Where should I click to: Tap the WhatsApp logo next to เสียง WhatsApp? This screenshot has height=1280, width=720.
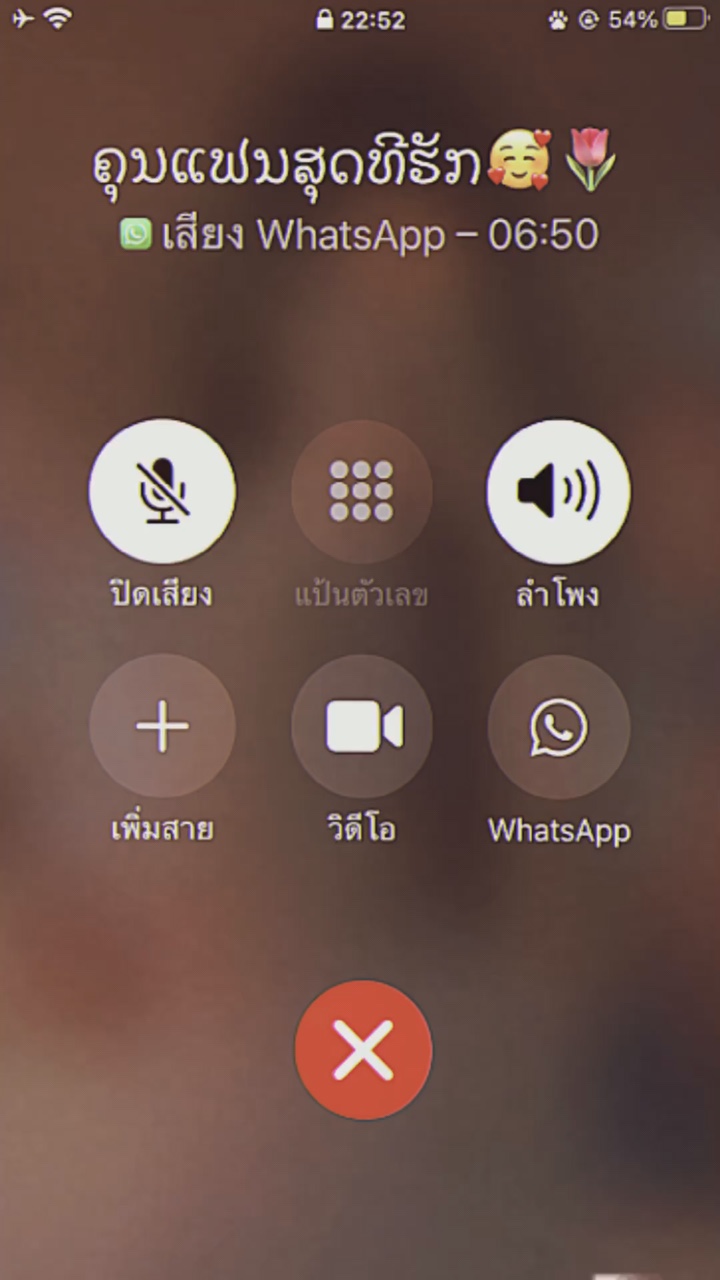(133, 235)
